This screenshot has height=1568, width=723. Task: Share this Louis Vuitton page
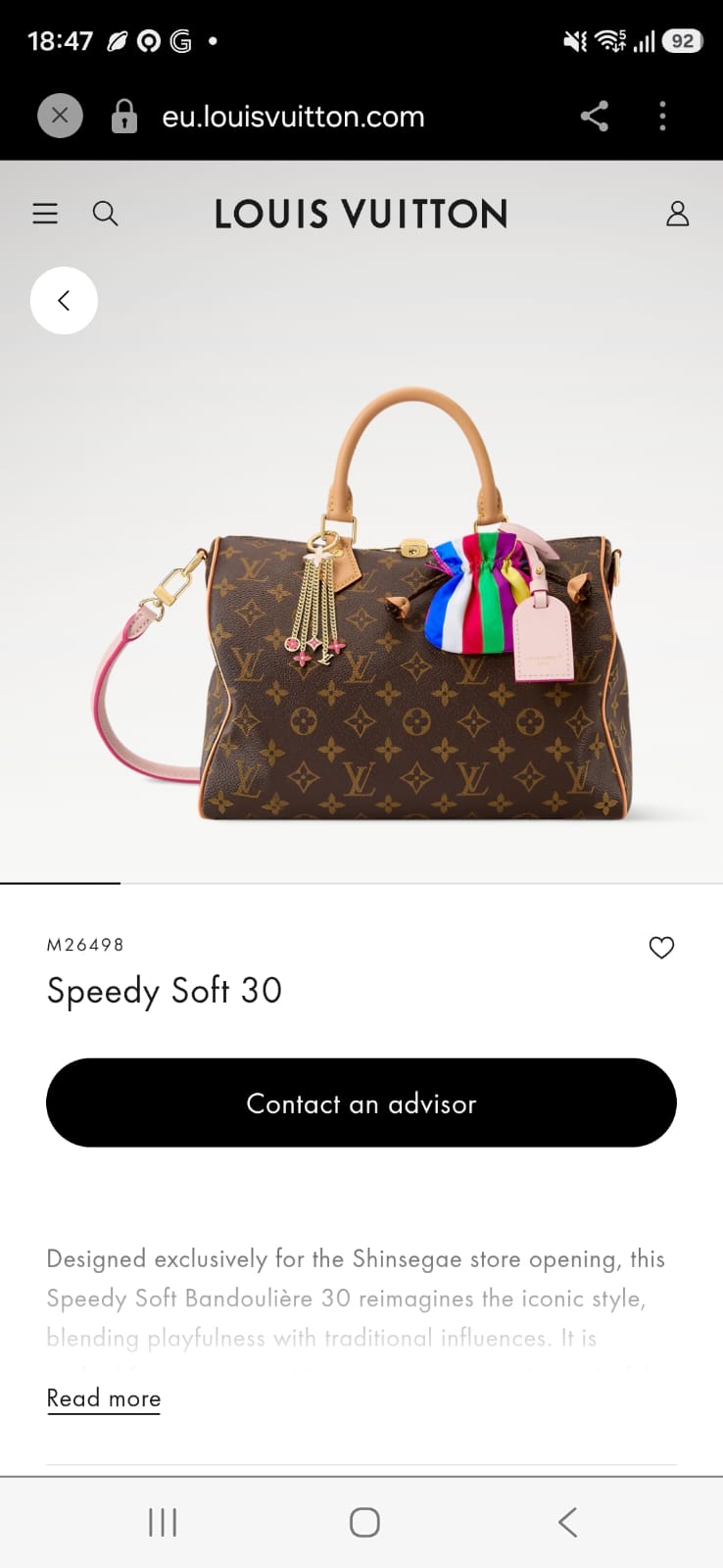coord(594,116)
